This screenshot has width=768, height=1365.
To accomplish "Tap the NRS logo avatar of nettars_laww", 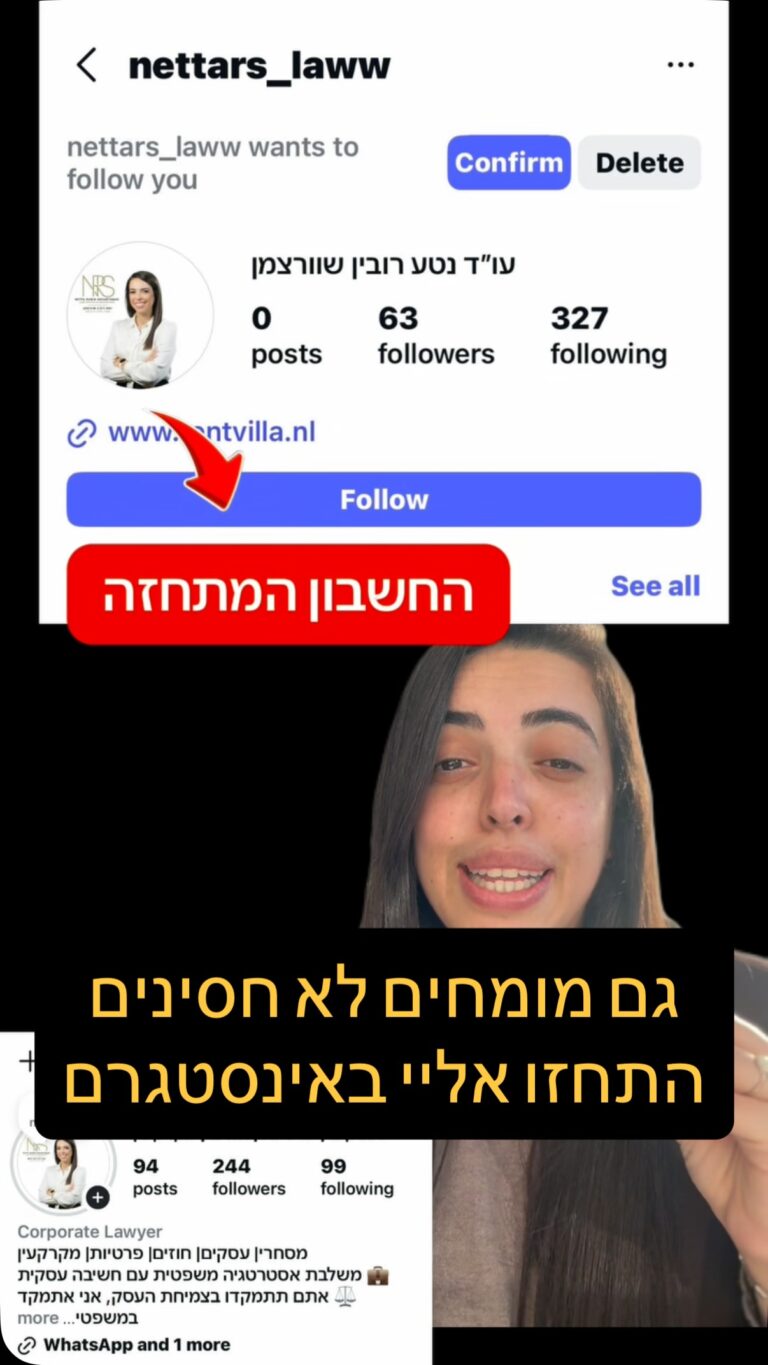I will pyautogui.click(x=141, y=314).
